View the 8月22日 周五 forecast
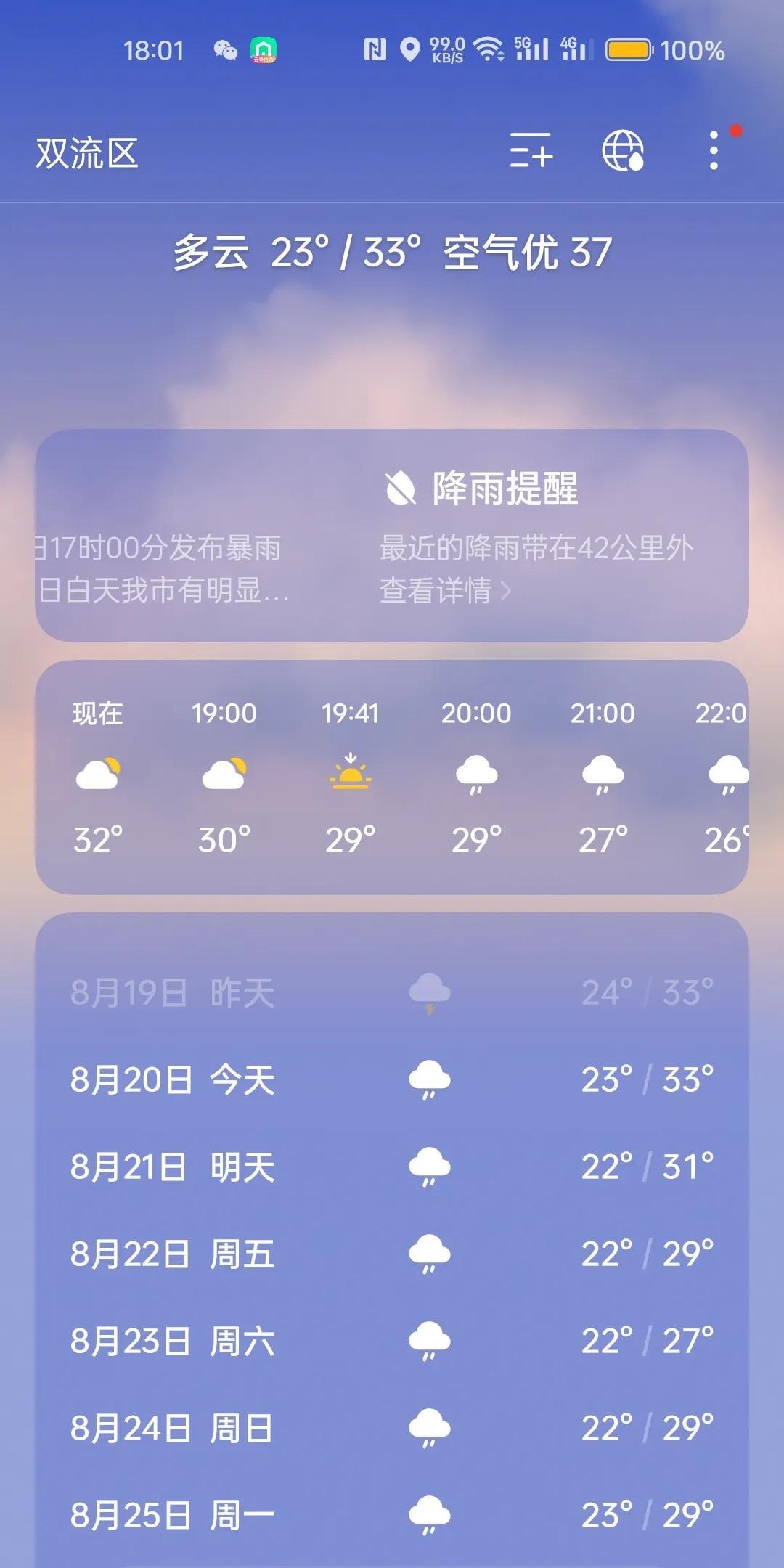This screenshot has height=1568, width=784. [392, 1254]
